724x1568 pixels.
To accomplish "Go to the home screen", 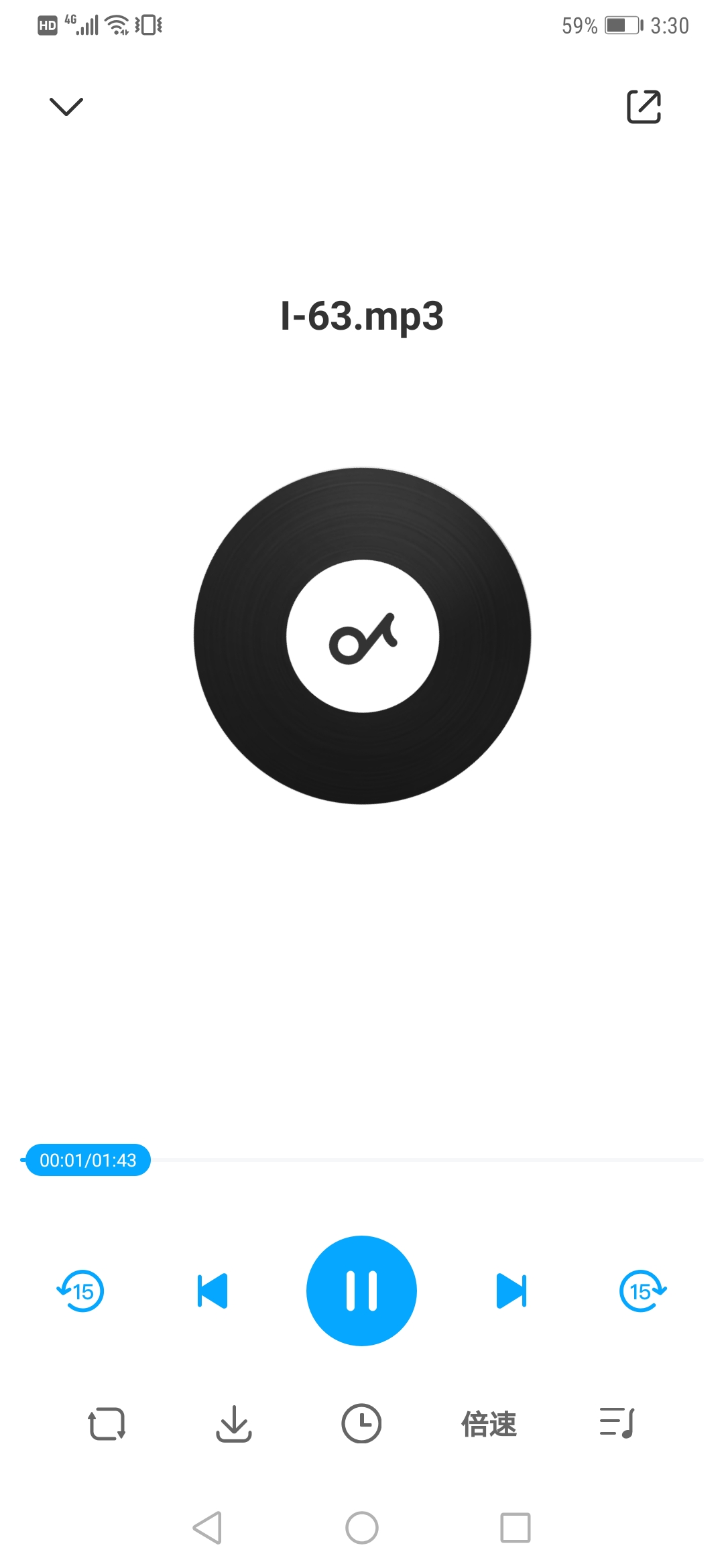I will [361, 1528].
